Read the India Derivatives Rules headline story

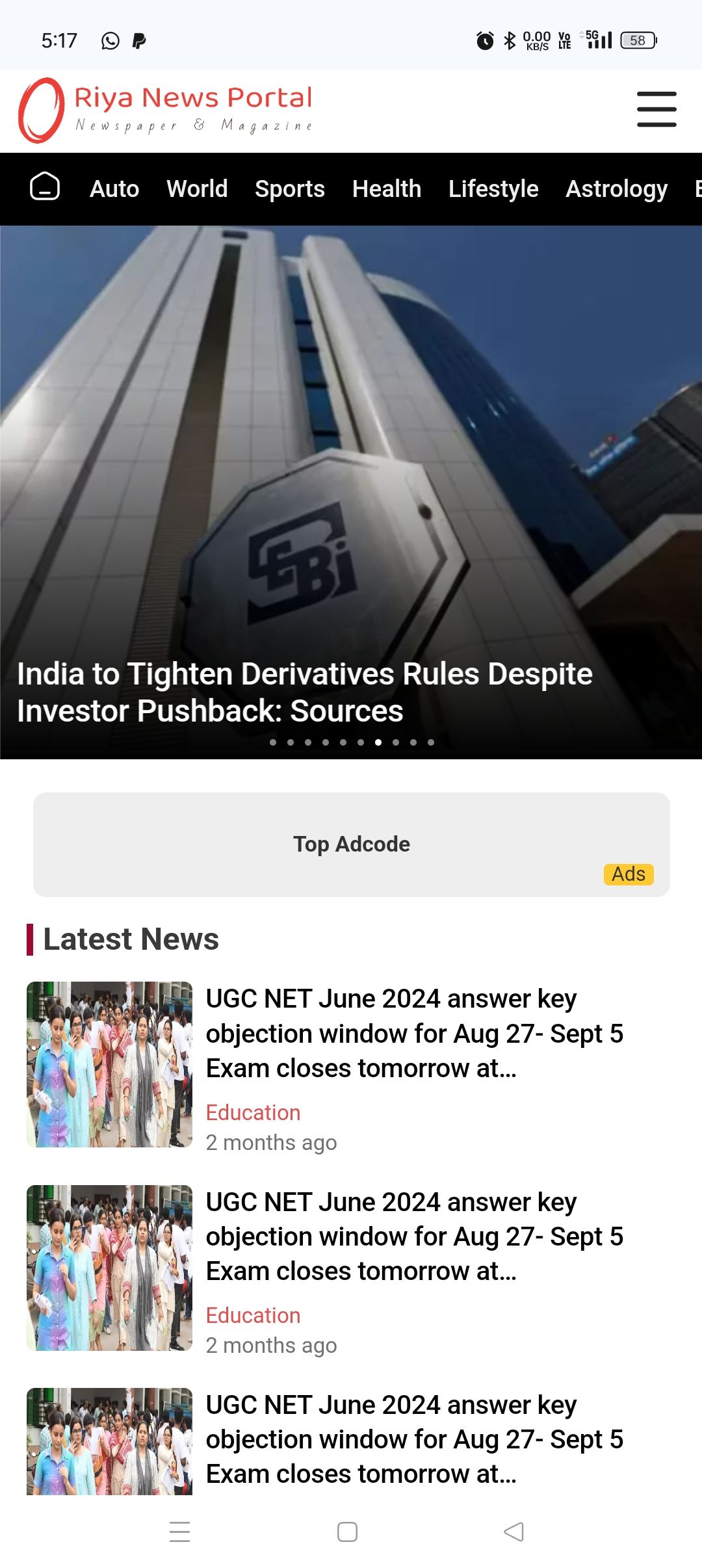pyautogui.click(x=304, y=692)
